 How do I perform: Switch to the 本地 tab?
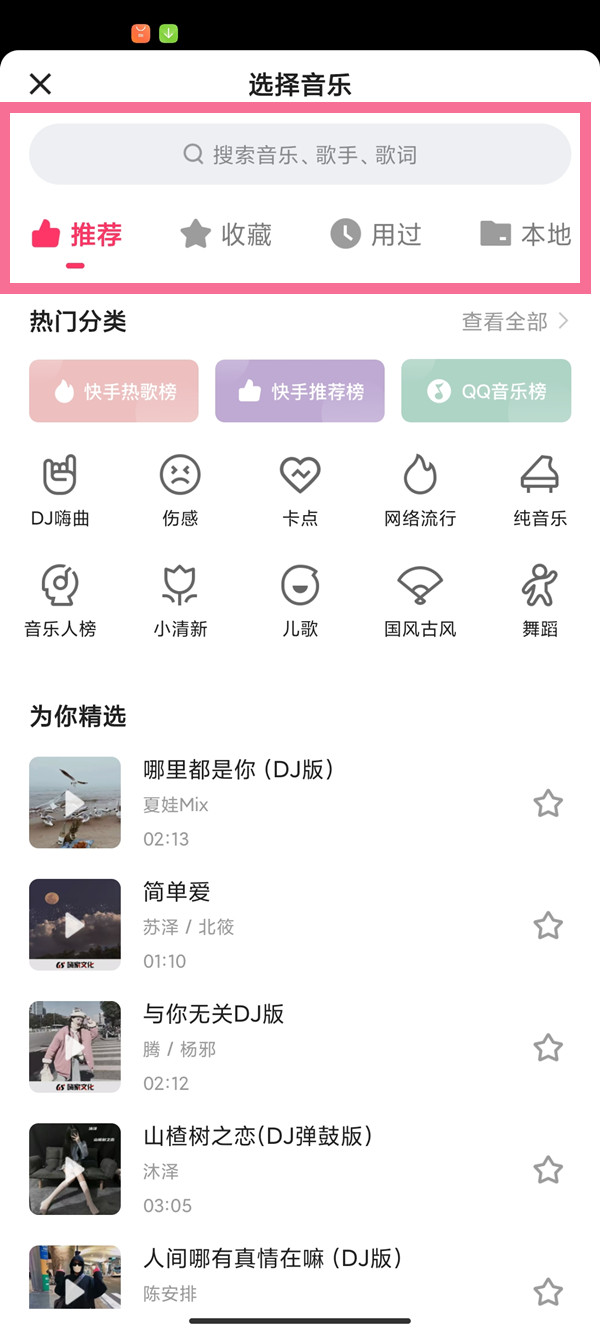(526, 235)
